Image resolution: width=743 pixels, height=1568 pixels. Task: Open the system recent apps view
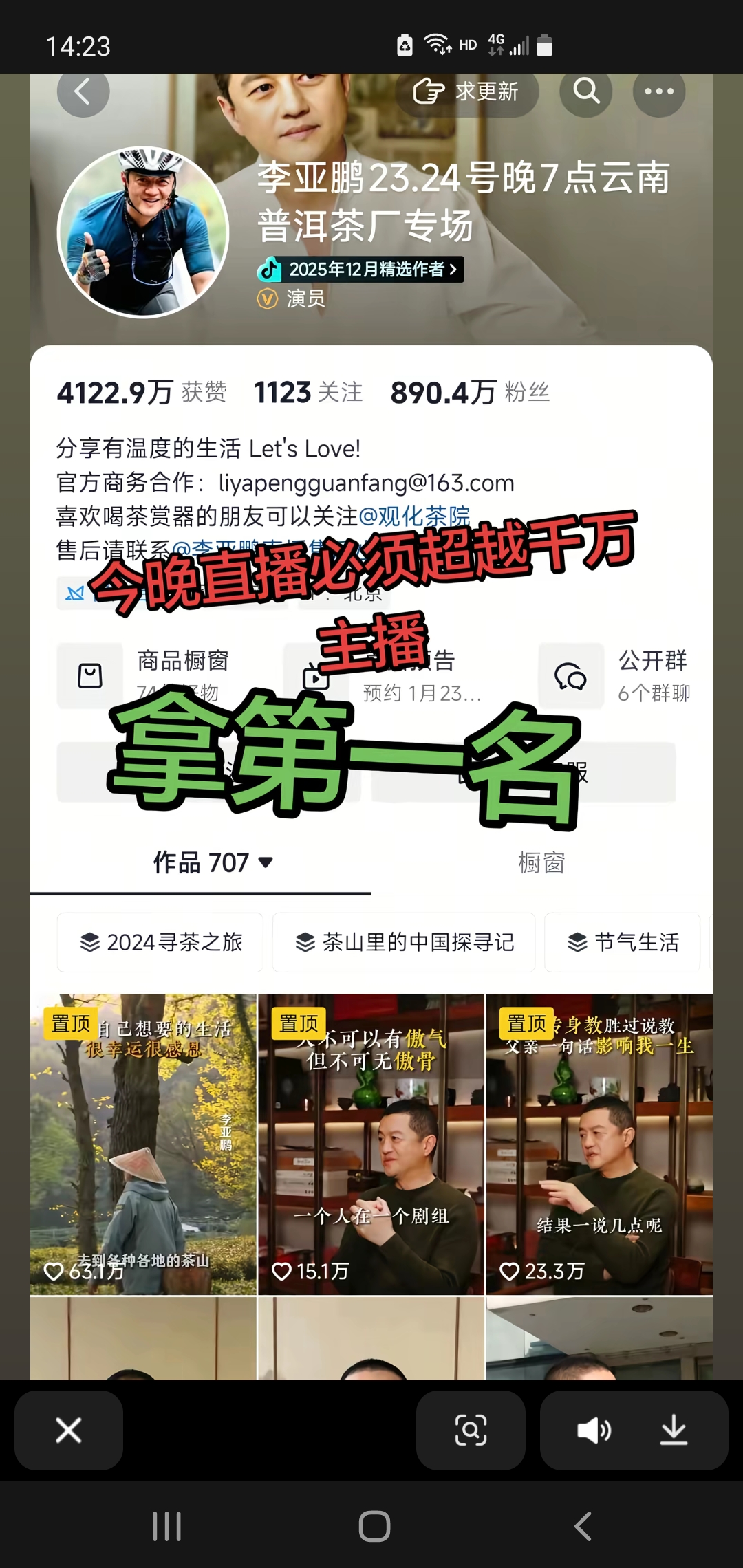pyautogui.click(x=166, y=1527)
